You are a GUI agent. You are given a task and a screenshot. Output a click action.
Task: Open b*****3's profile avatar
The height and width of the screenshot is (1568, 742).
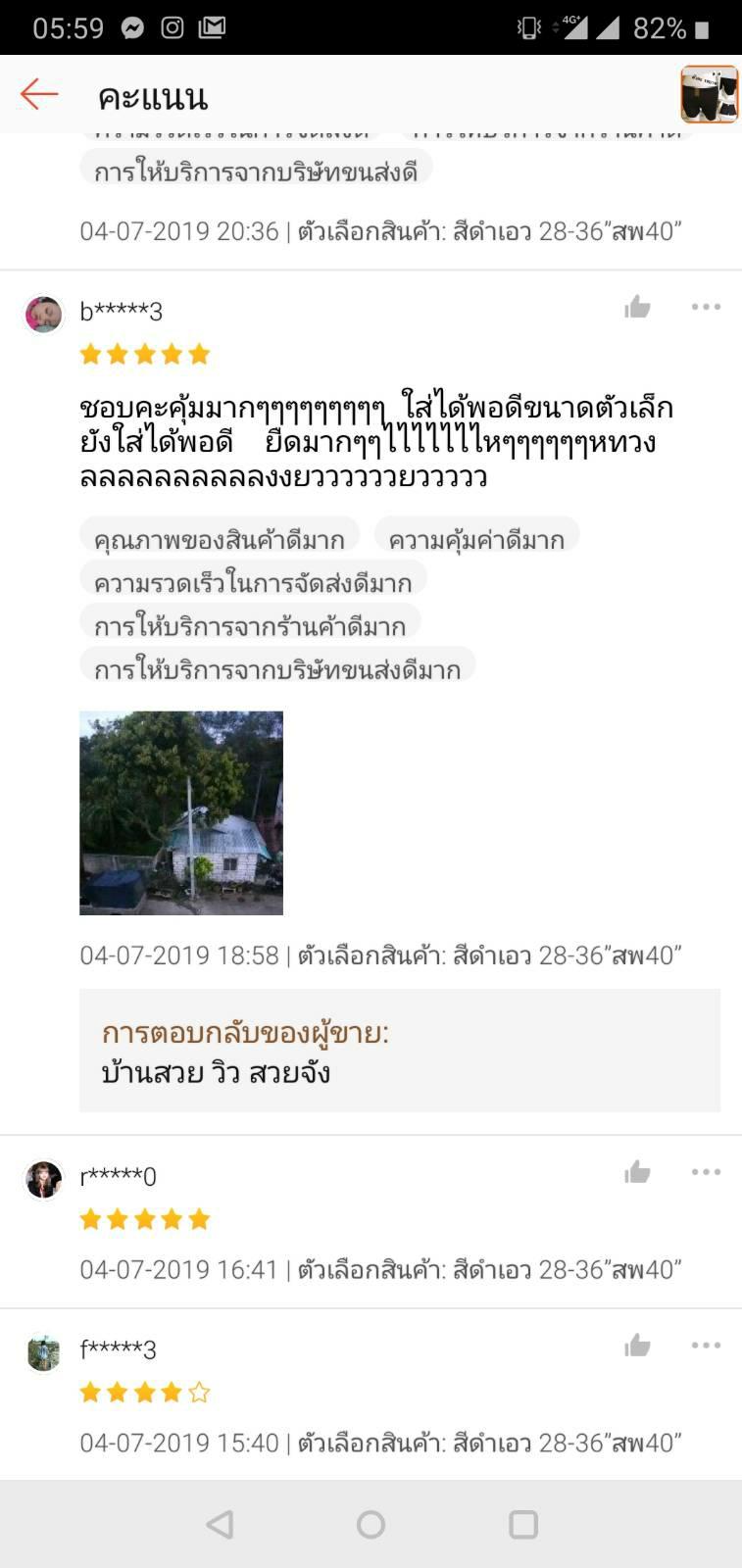coord(44,315)
